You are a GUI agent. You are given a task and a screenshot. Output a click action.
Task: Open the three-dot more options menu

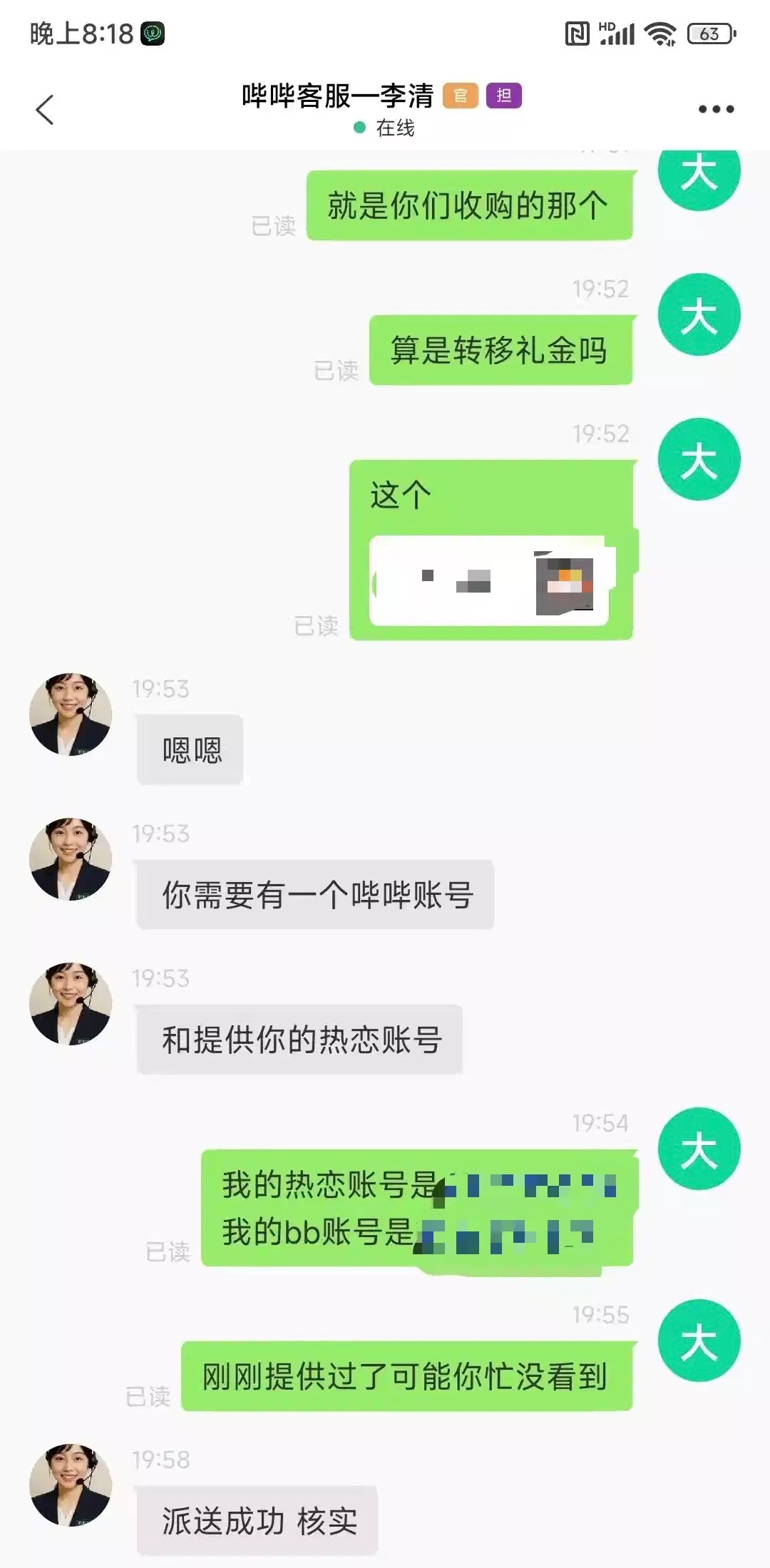(716, 109)
